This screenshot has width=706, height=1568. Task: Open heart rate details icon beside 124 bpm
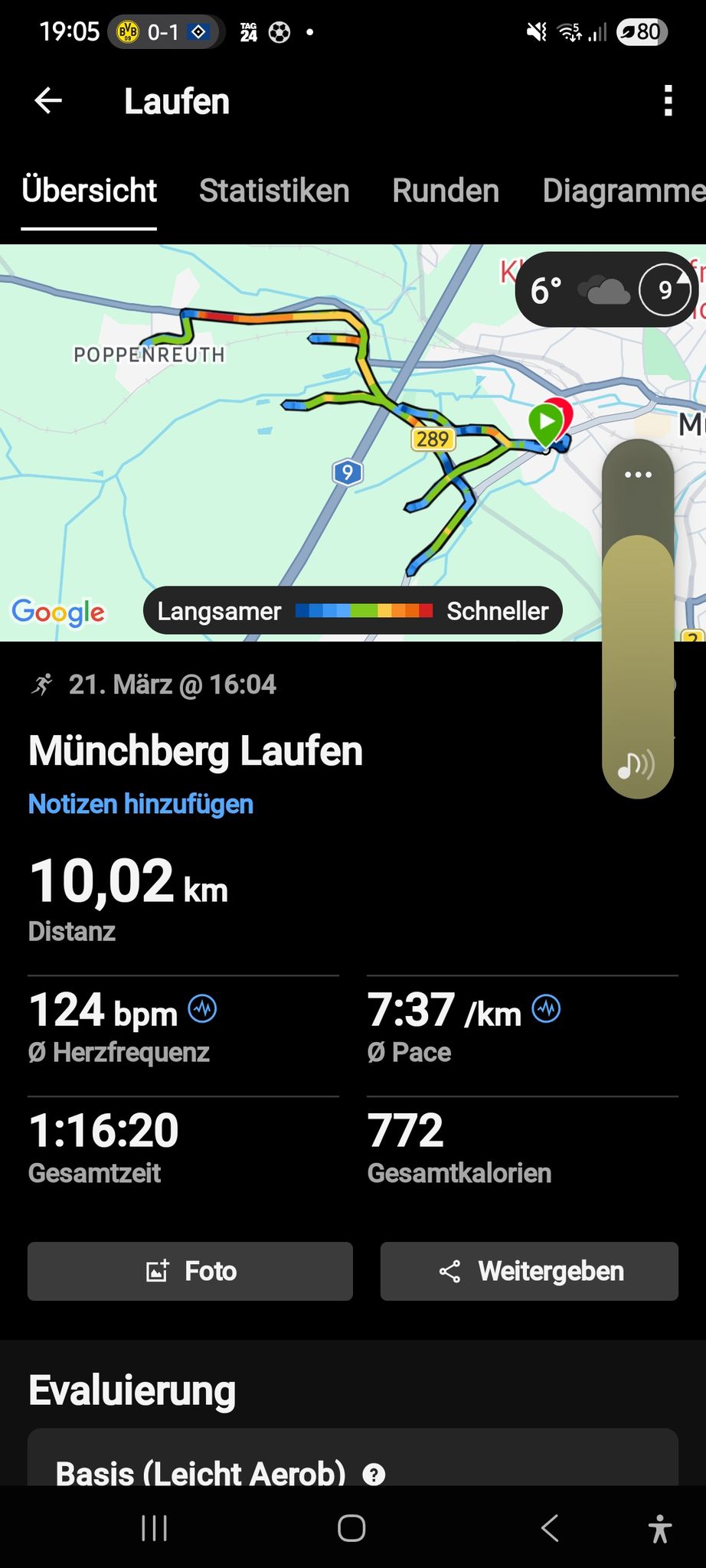pyautogui.click(x=203, y=1009)
